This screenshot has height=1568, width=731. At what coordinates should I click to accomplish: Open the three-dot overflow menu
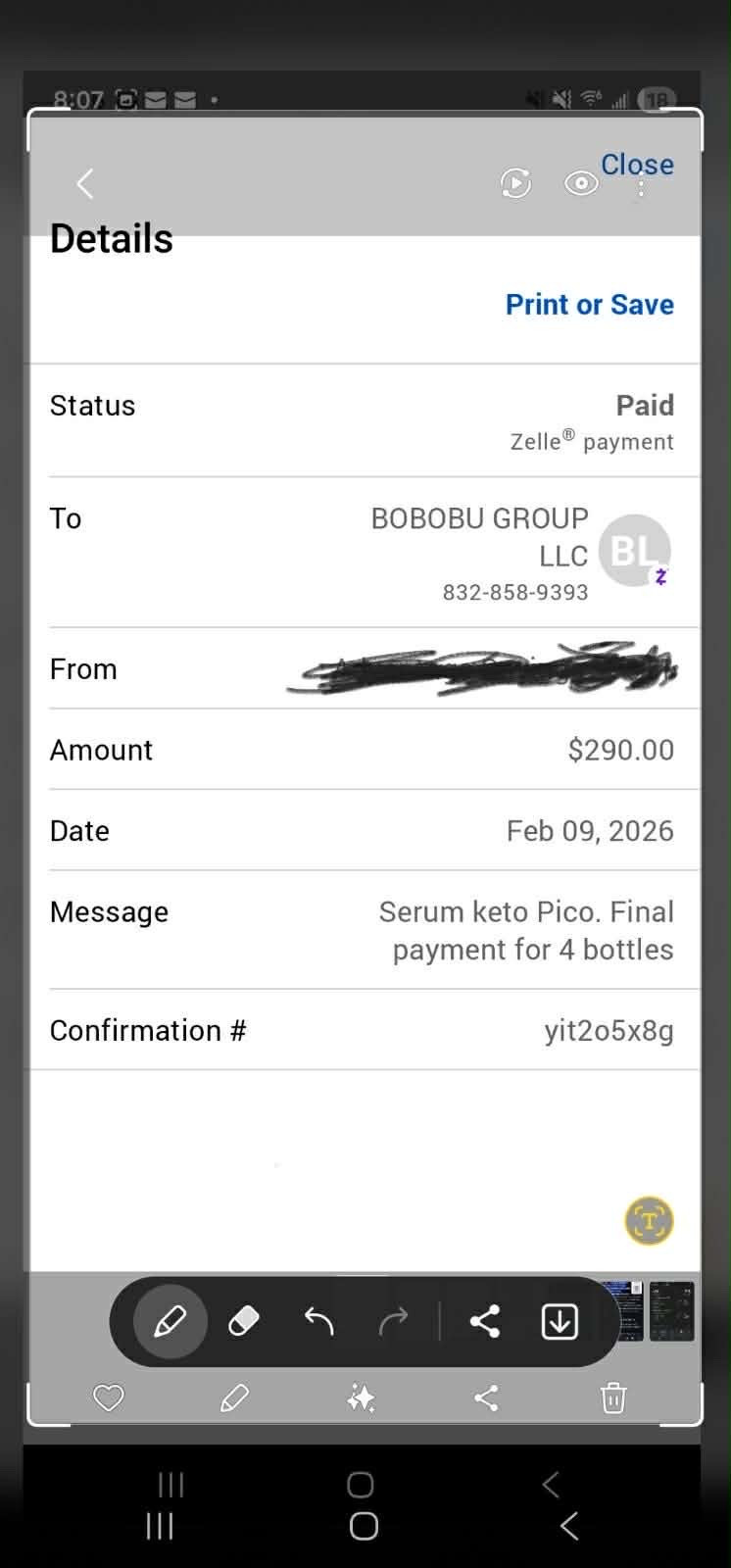[641, 187]
